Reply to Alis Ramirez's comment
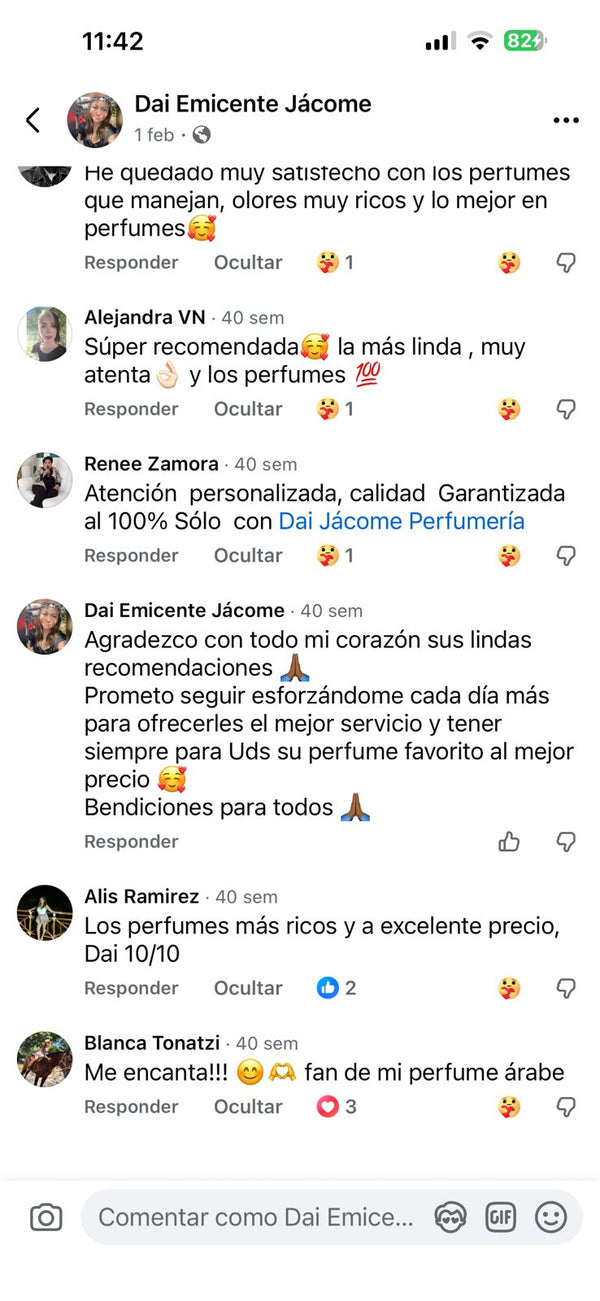 [131, 988]
